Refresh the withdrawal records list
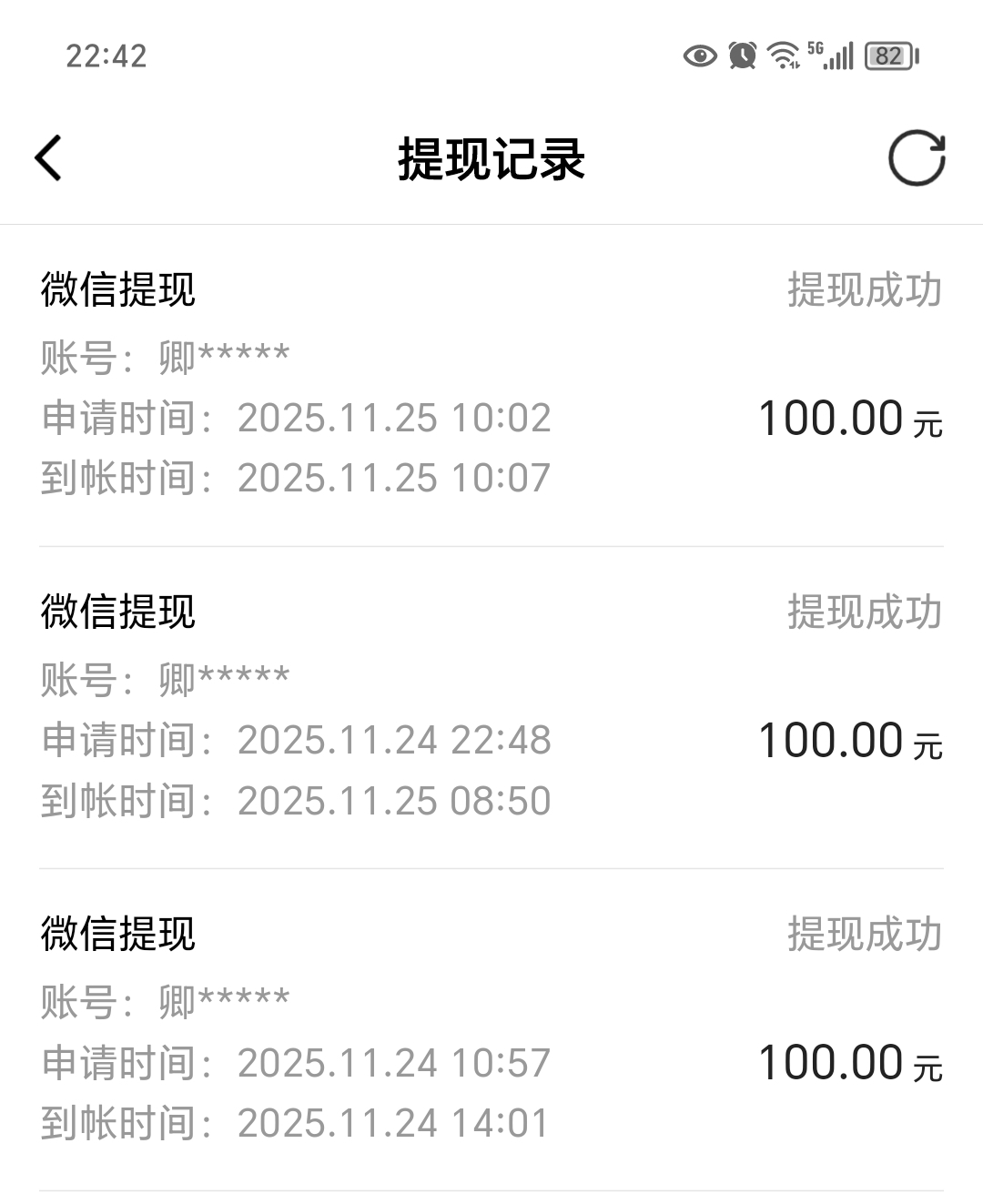Screen dimensions: 983x1204 916,158
